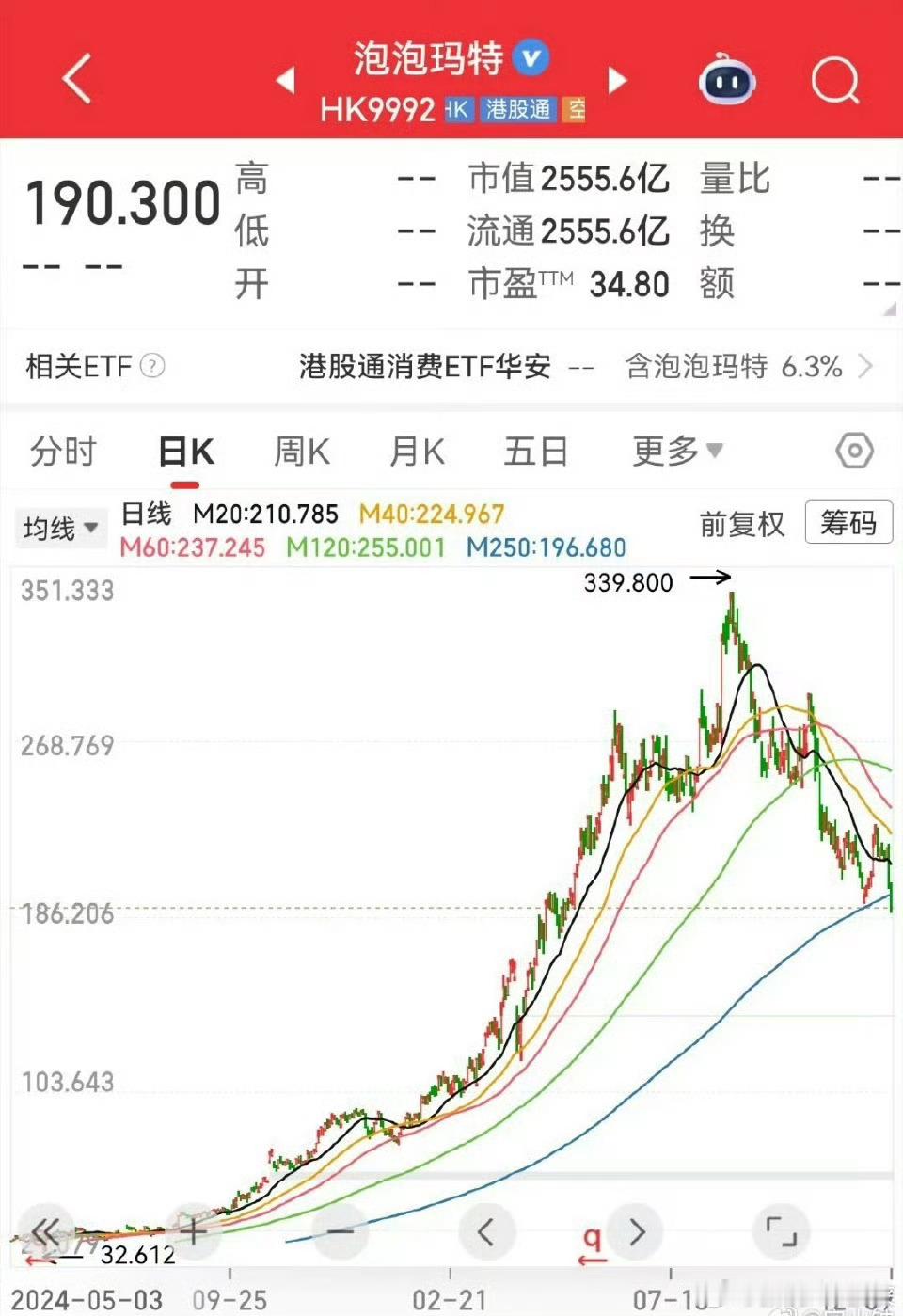Select the 月K monthly chart view
The width and height of the screenshot is (903, 1316).
click(415, 451)
